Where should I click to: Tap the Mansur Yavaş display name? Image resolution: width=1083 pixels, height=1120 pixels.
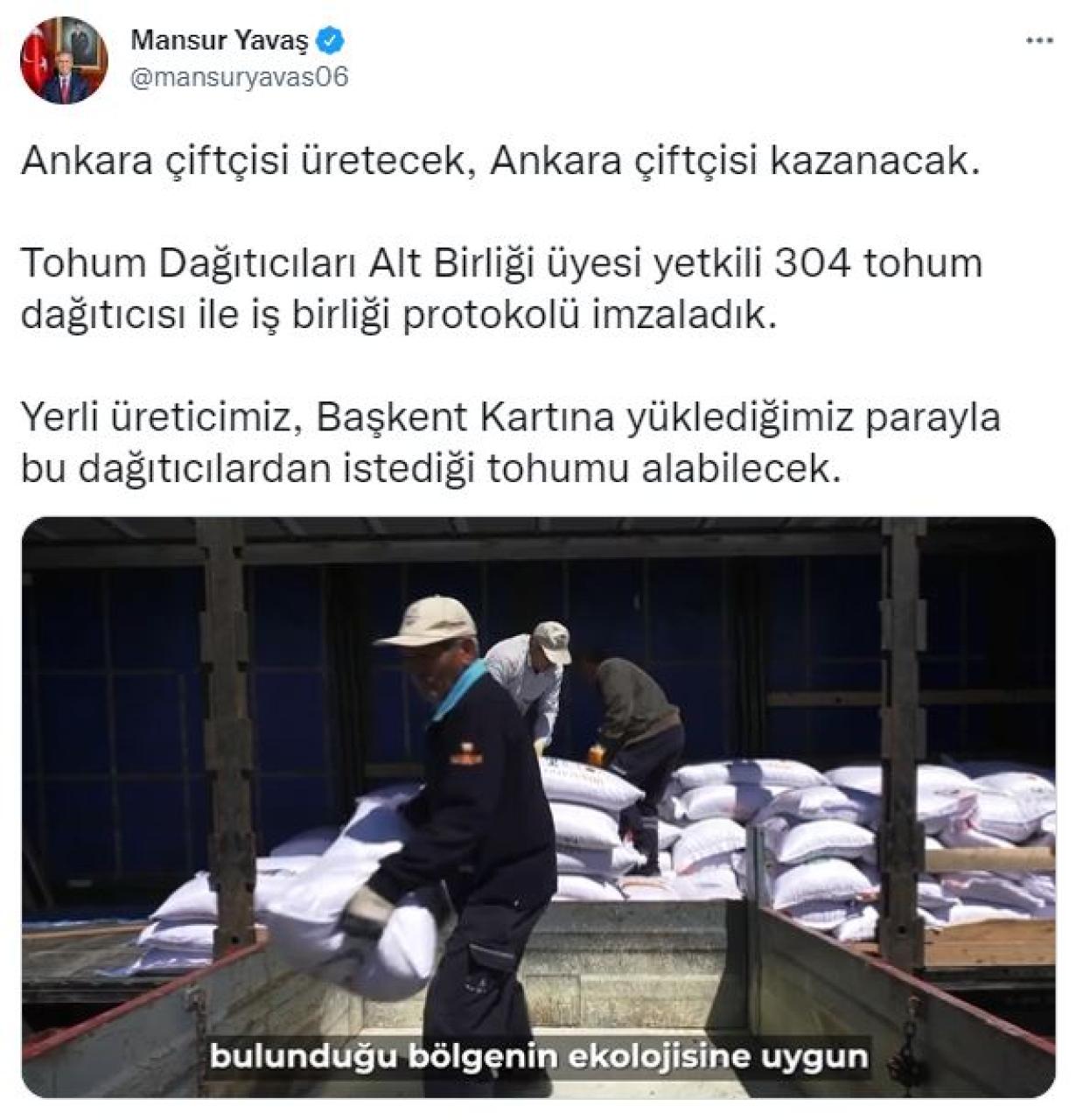(x=219, y=39)
